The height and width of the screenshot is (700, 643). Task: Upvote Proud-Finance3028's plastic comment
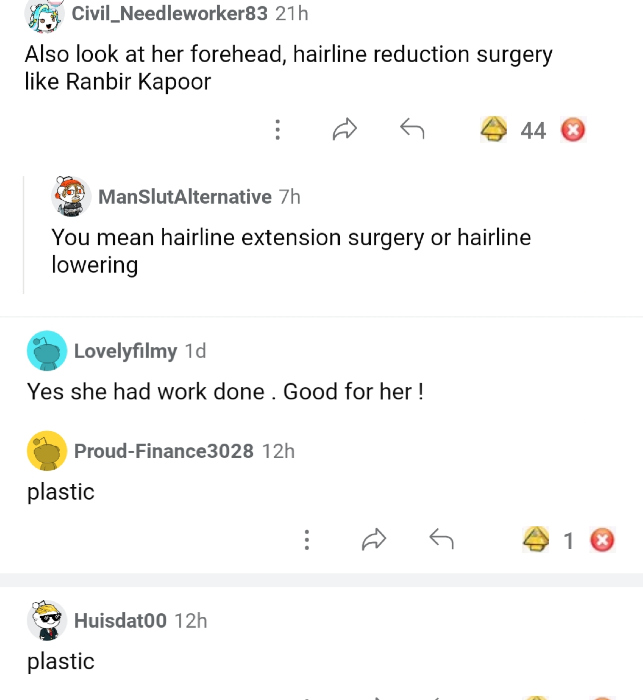click(536, 541)
